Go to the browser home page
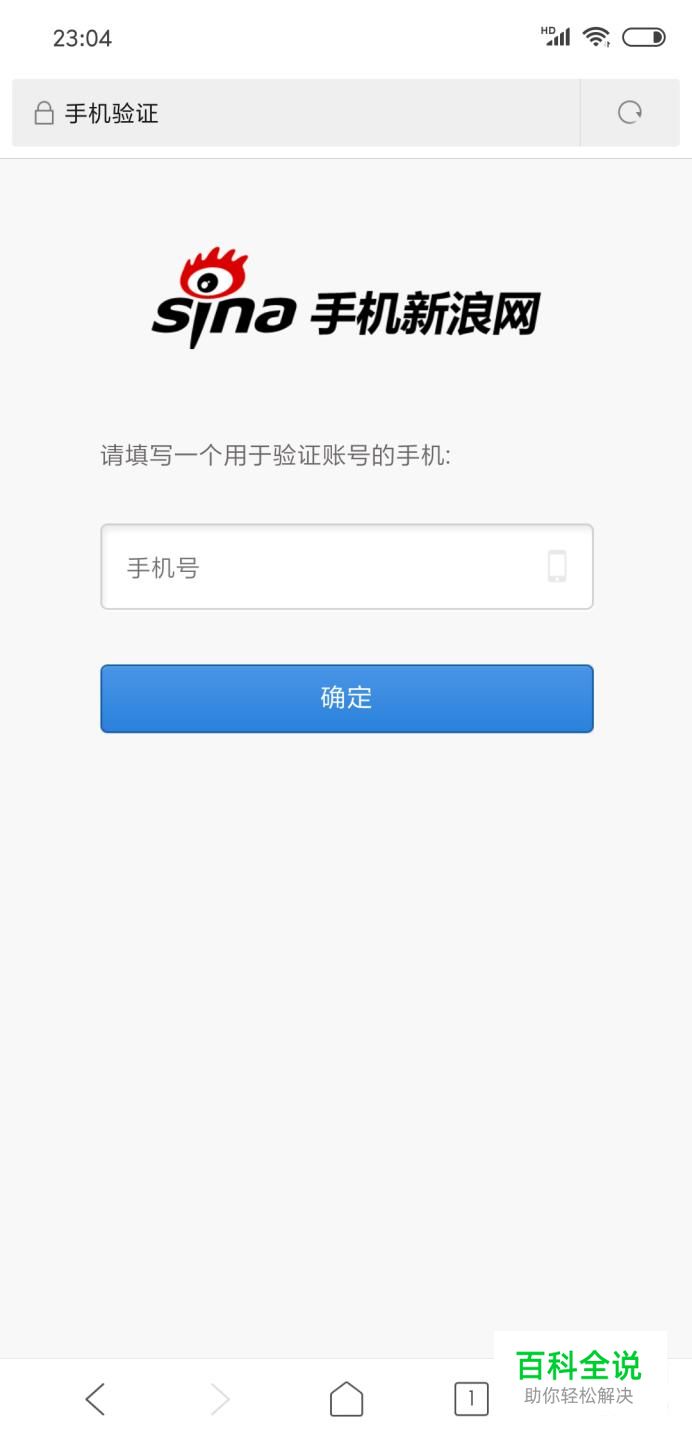 pos(346,1399)
